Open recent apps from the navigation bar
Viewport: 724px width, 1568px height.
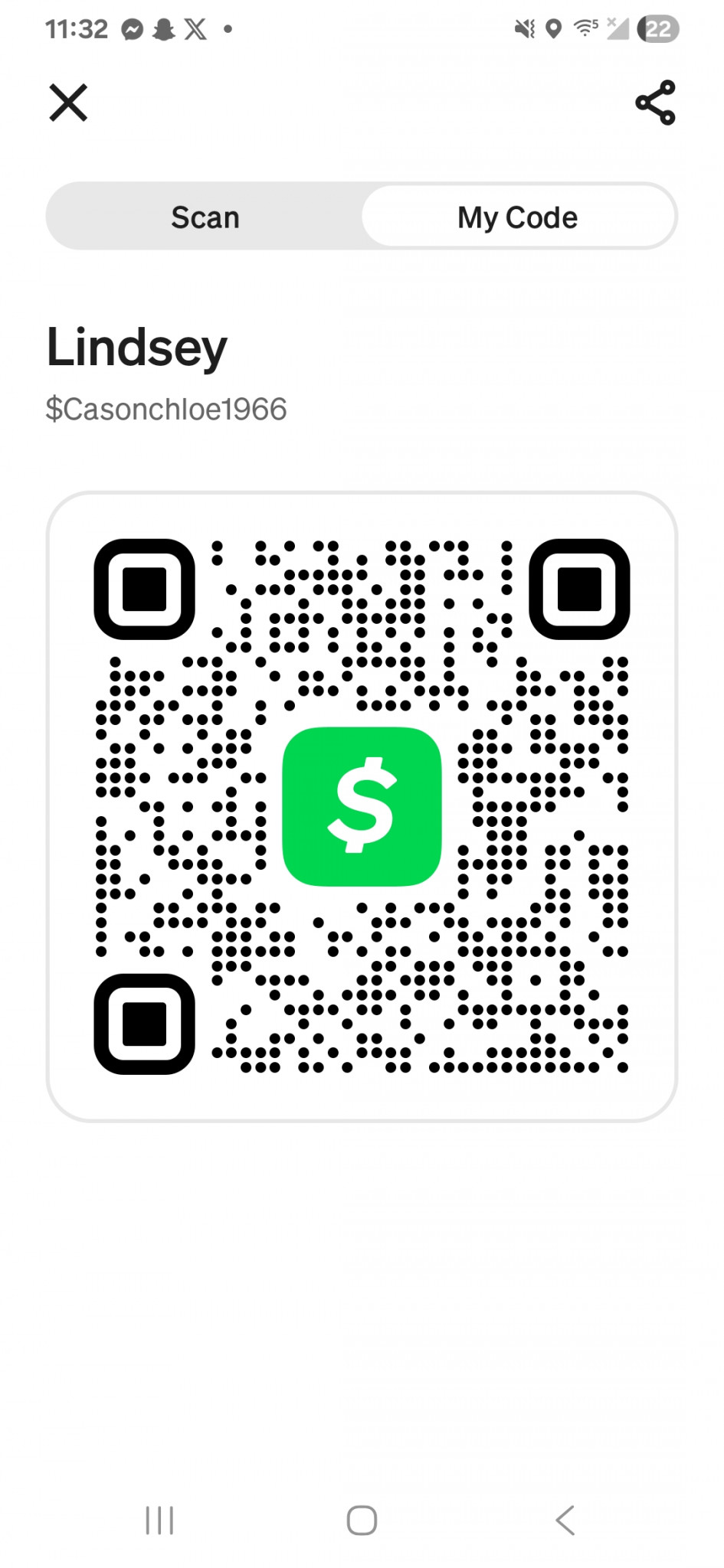(x=159, y=1520)
